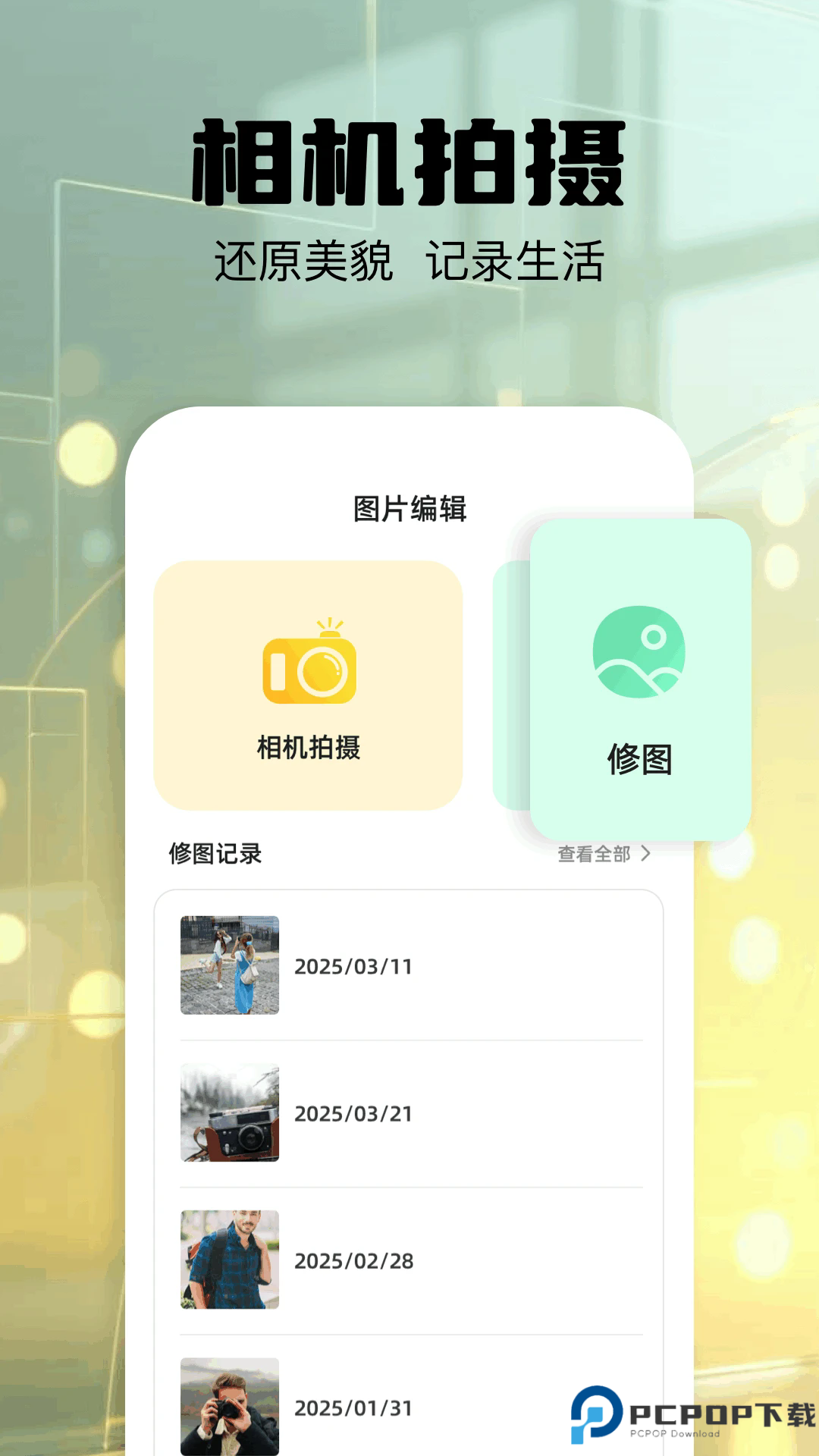Viewport: 819px width, 1456px height.
Task: Switch to the 图片编辑 header
Action: [x=409, y=509]
